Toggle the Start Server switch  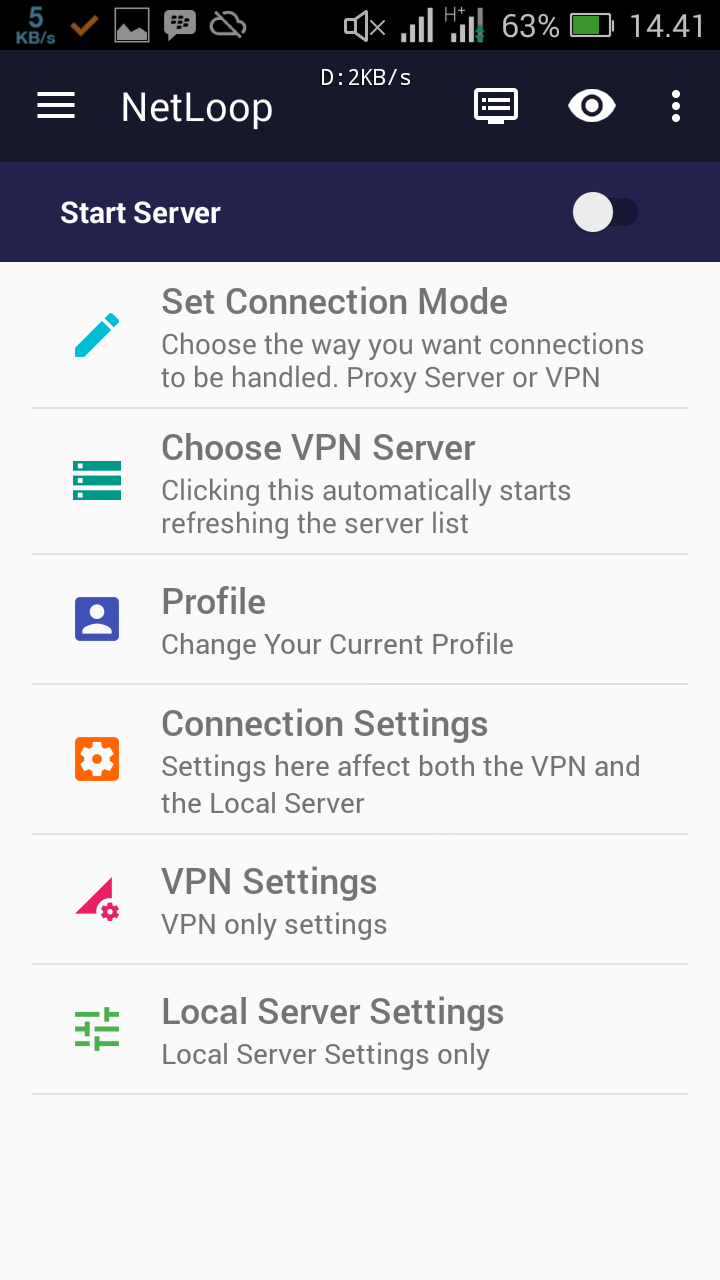604,213
